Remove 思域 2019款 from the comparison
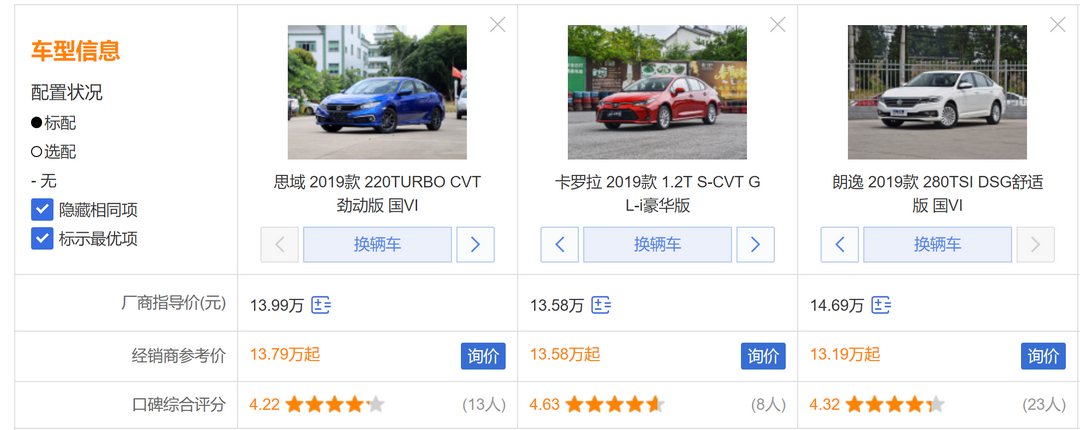 (x=497, y=25)
